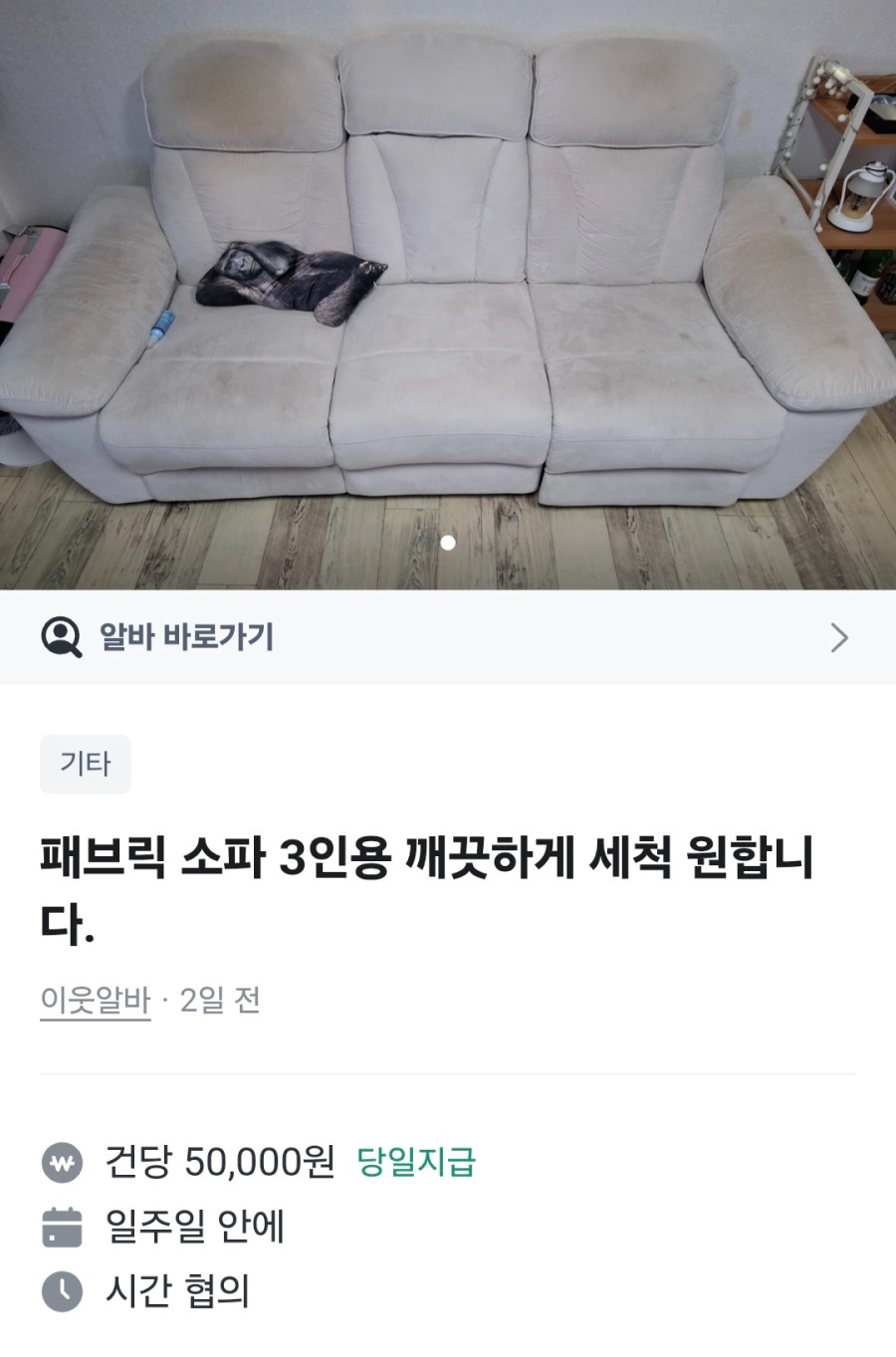This screenshot has height=1357, width=896.
Task: Open the sofa photo in full view
Action: 448,294
